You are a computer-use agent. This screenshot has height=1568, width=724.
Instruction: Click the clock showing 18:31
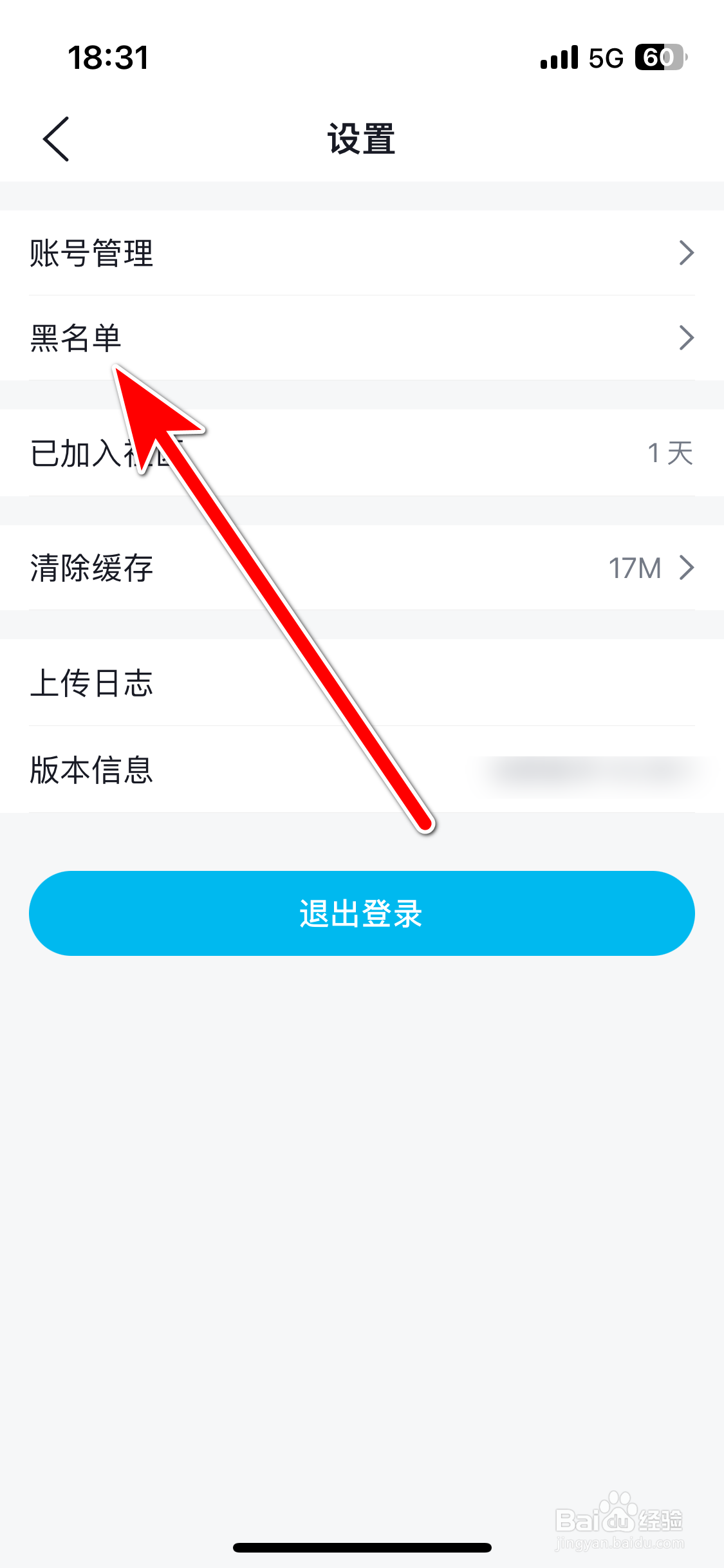(x=109, y=57)
